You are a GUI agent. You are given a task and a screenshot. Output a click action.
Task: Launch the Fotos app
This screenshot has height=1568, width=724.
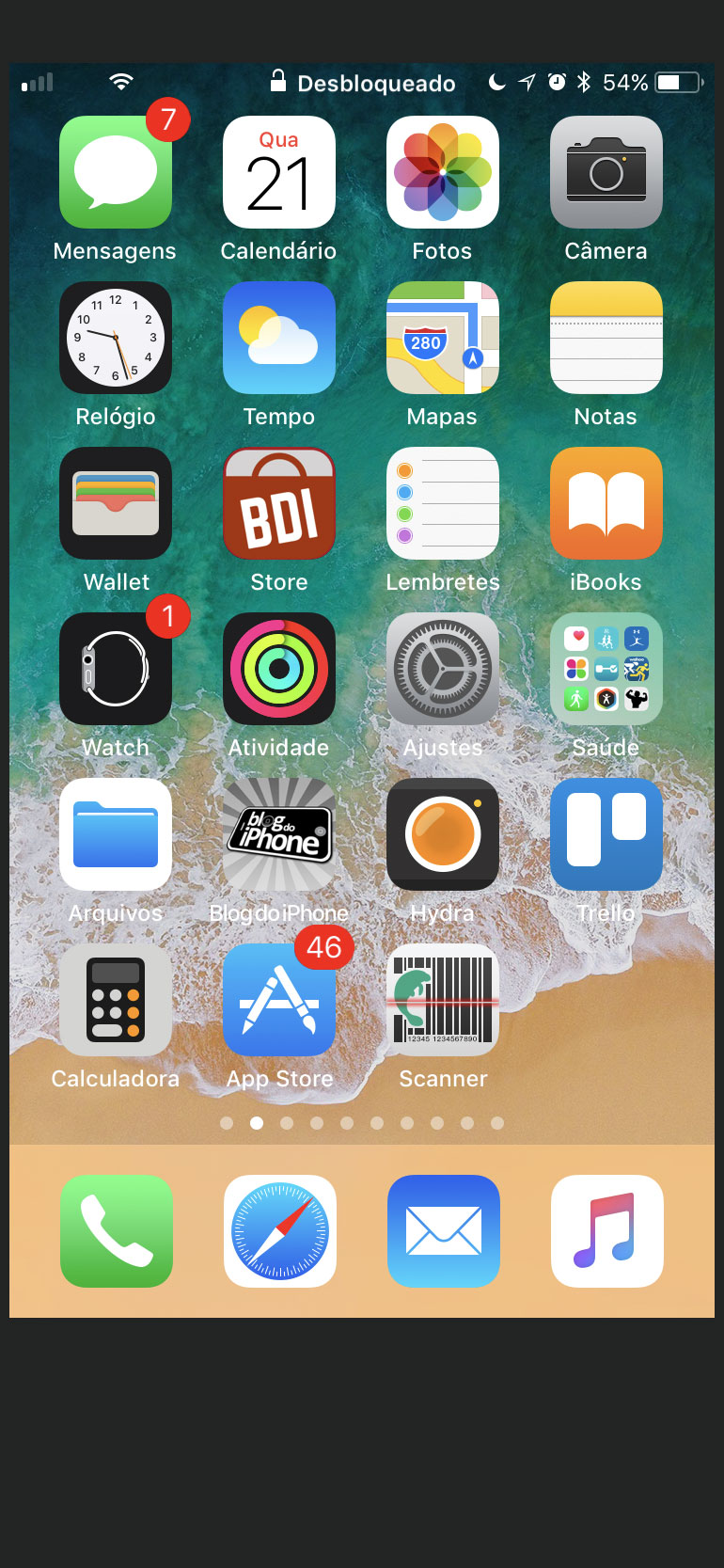443,172
